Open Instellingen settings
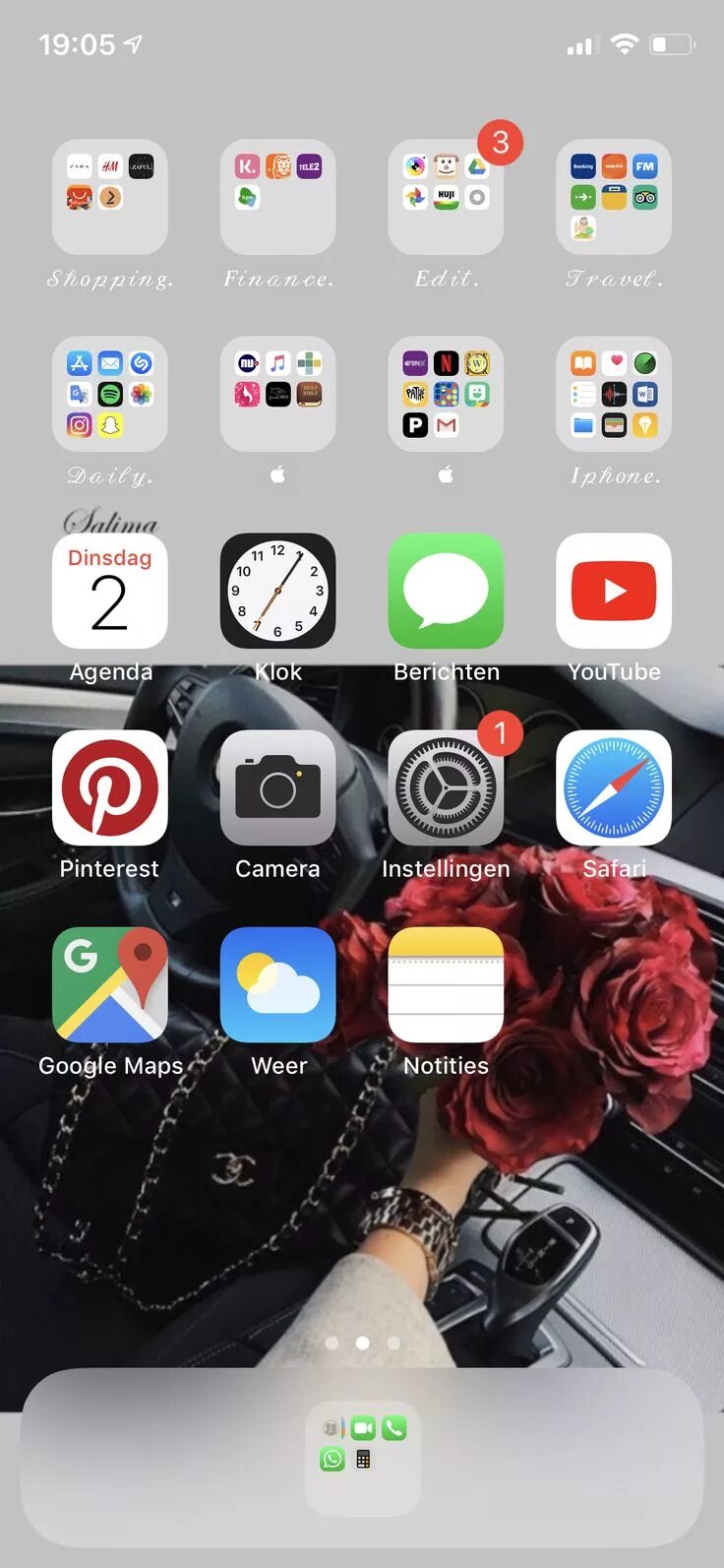The height and width of the screenshot is (1568, 724). (446, 787)
